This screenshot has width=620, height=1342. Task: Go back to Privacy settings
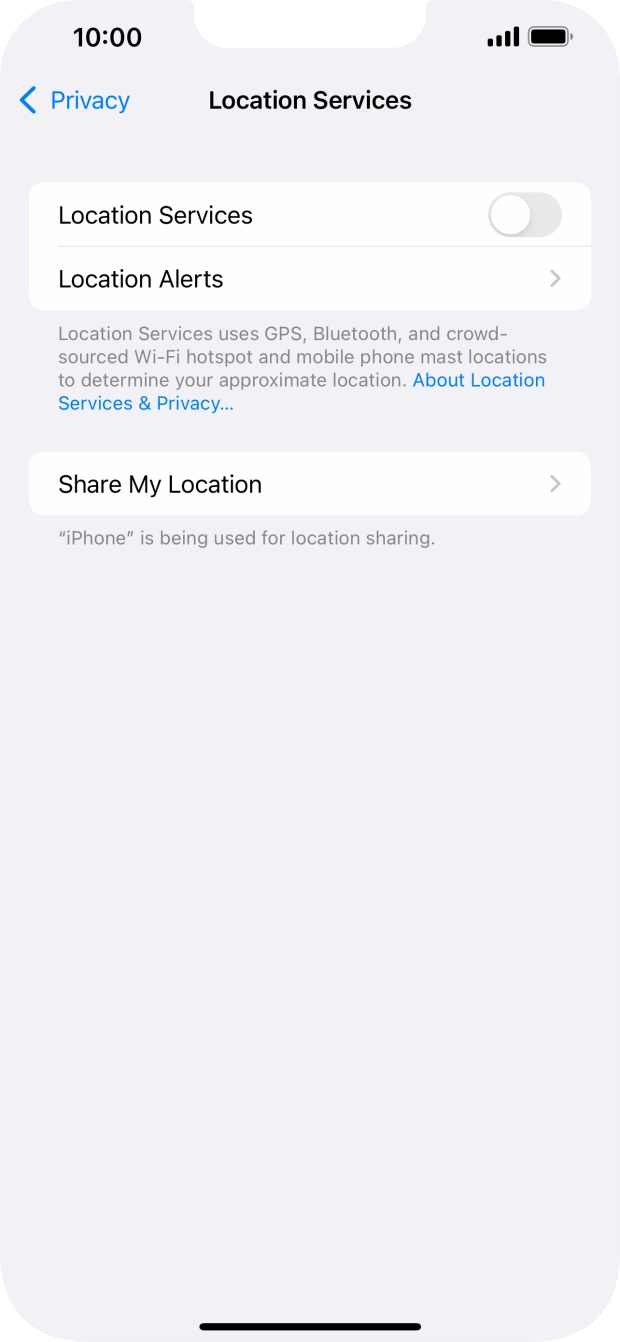[75, 100]
